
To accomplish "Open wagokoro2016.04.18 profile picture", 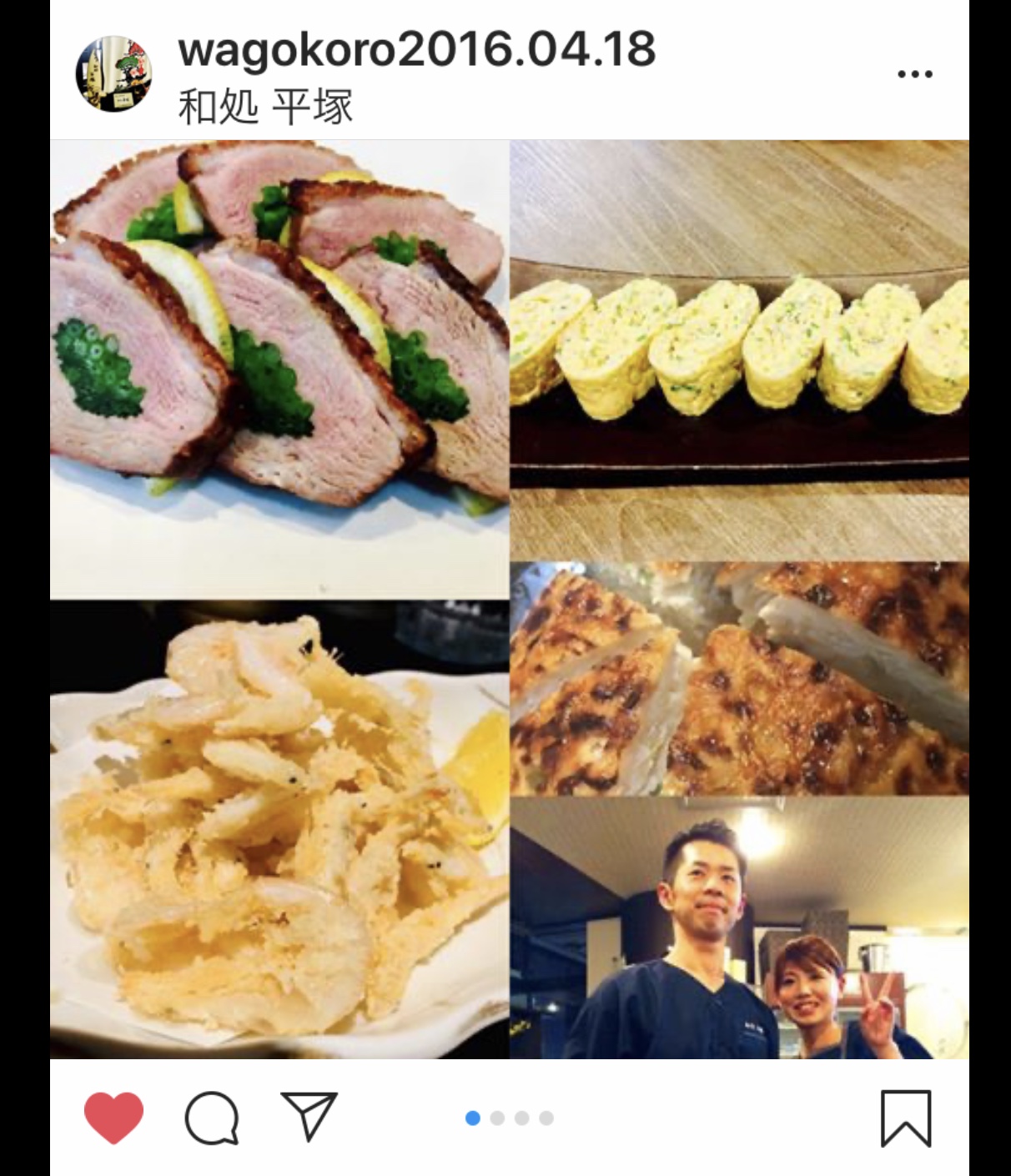I will (x=115, y=74).
